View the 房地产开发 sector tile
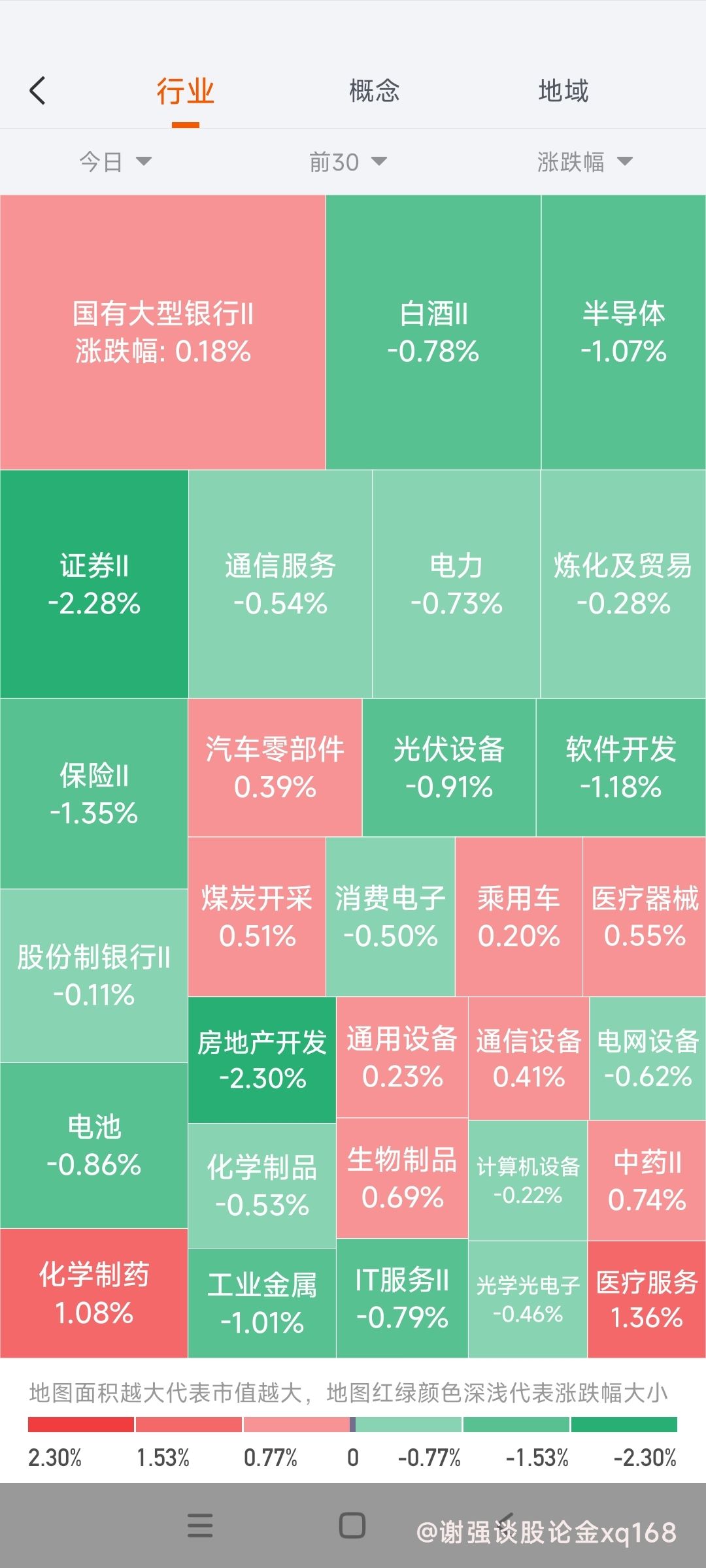The height and width of the screenshot is (1568, 706). (x=262, y=1060)
